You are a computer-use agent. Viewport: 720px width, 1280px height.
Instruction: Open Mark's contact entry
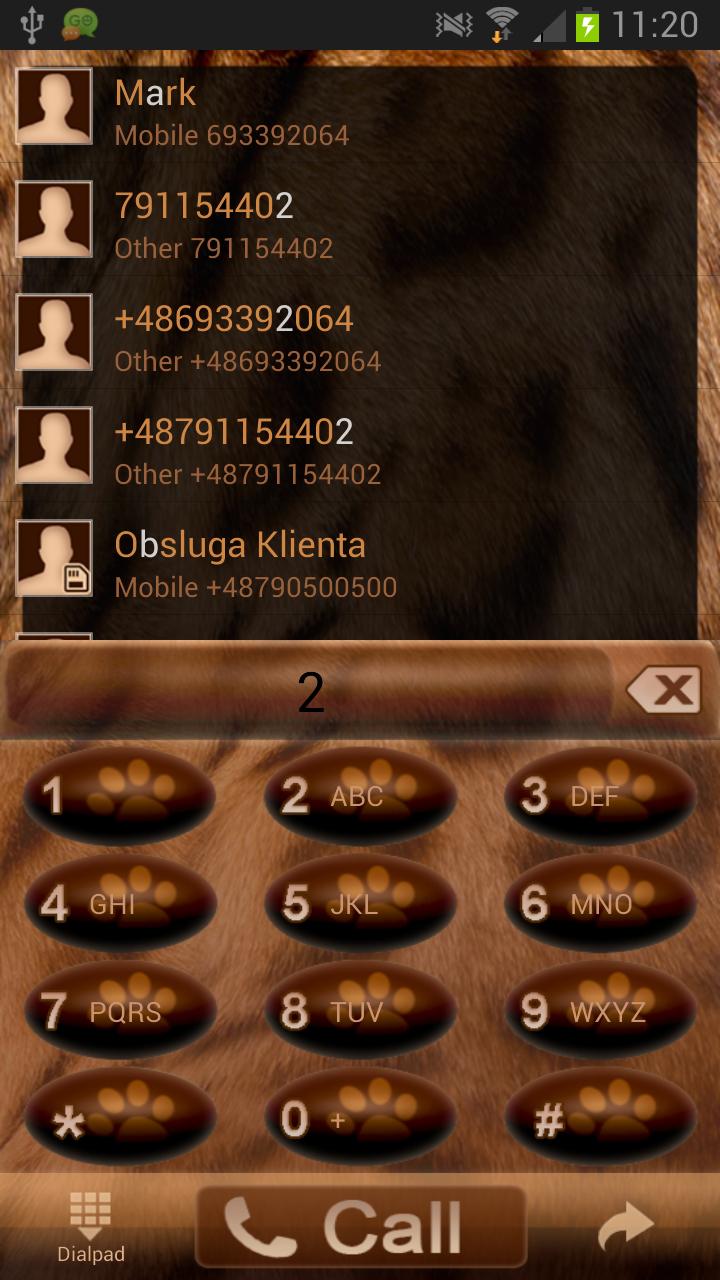click(360, 112)
